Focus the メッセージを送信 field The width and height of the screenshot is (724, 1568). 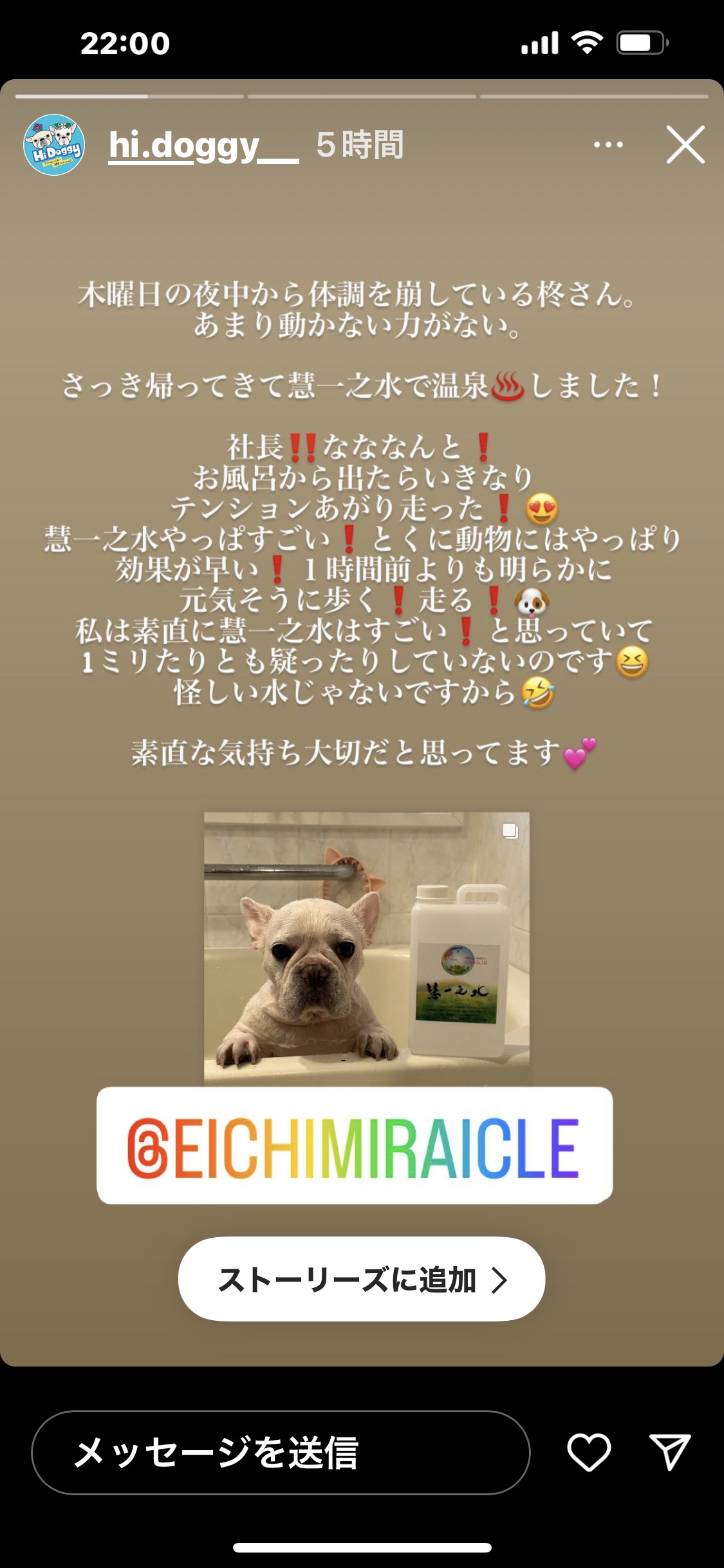click(x=281, y=1453)
